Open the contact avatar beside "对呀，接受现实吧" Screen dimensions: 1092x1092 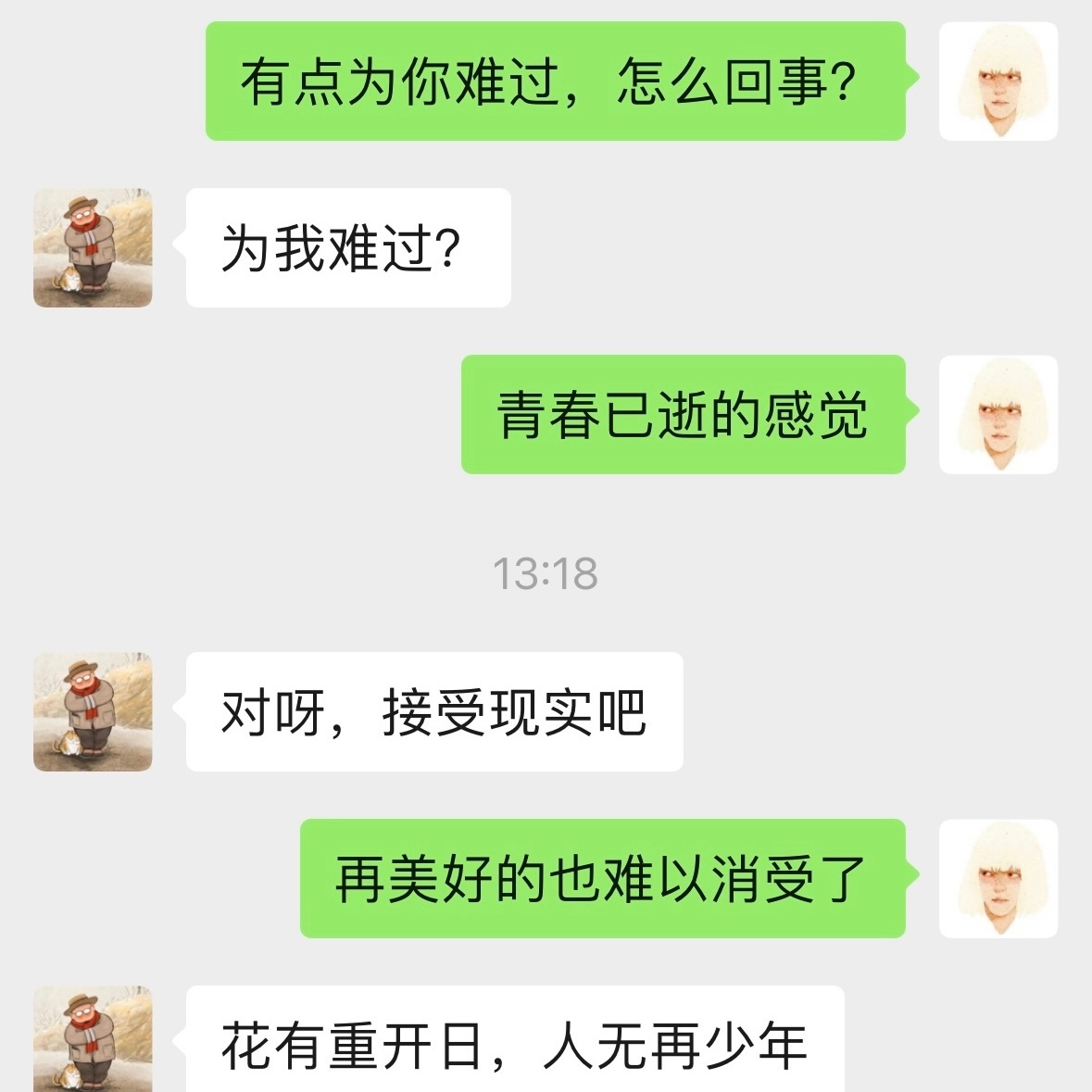tap(93, 711)
